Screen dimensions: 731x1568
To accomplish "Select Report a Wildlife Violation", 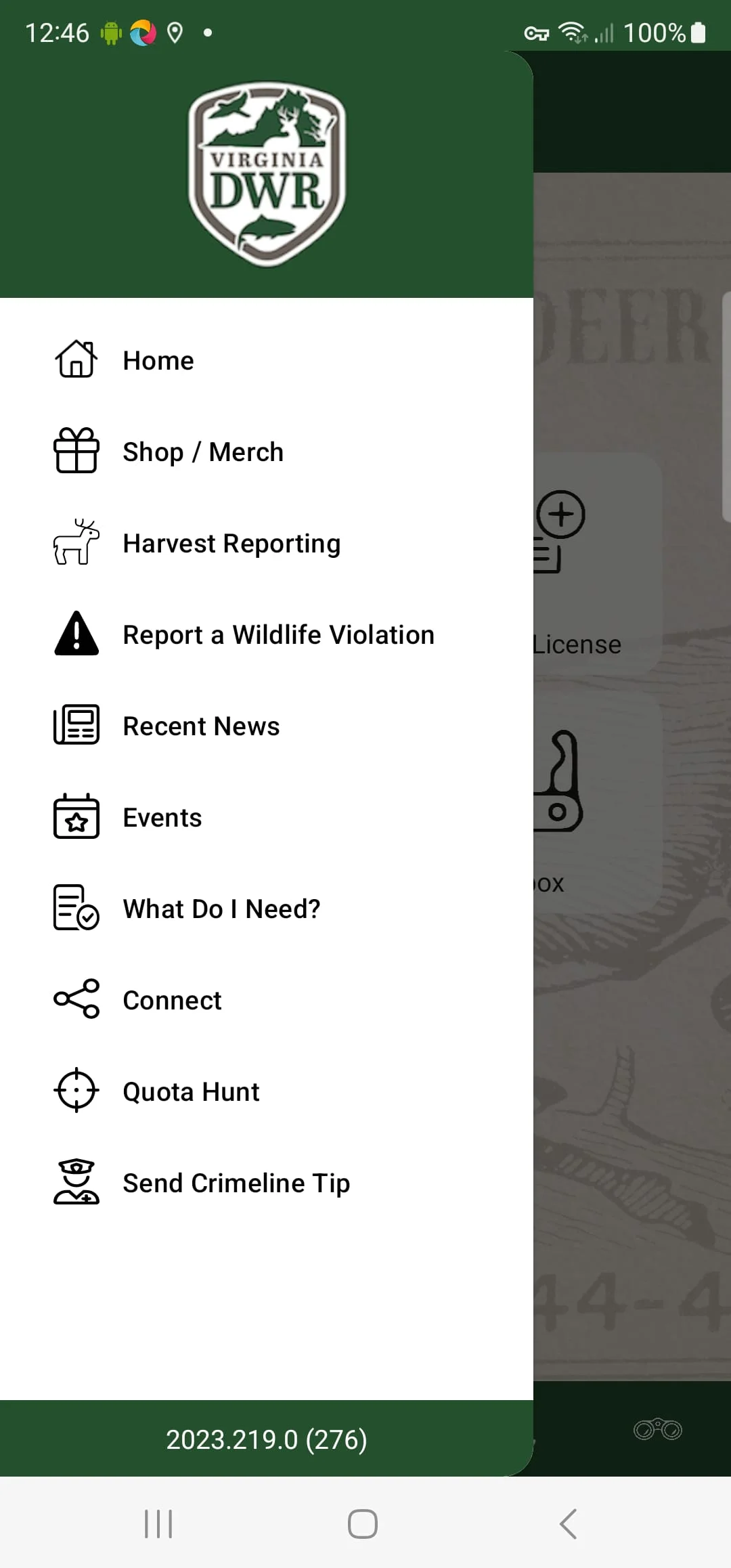I will pos(278,634).
